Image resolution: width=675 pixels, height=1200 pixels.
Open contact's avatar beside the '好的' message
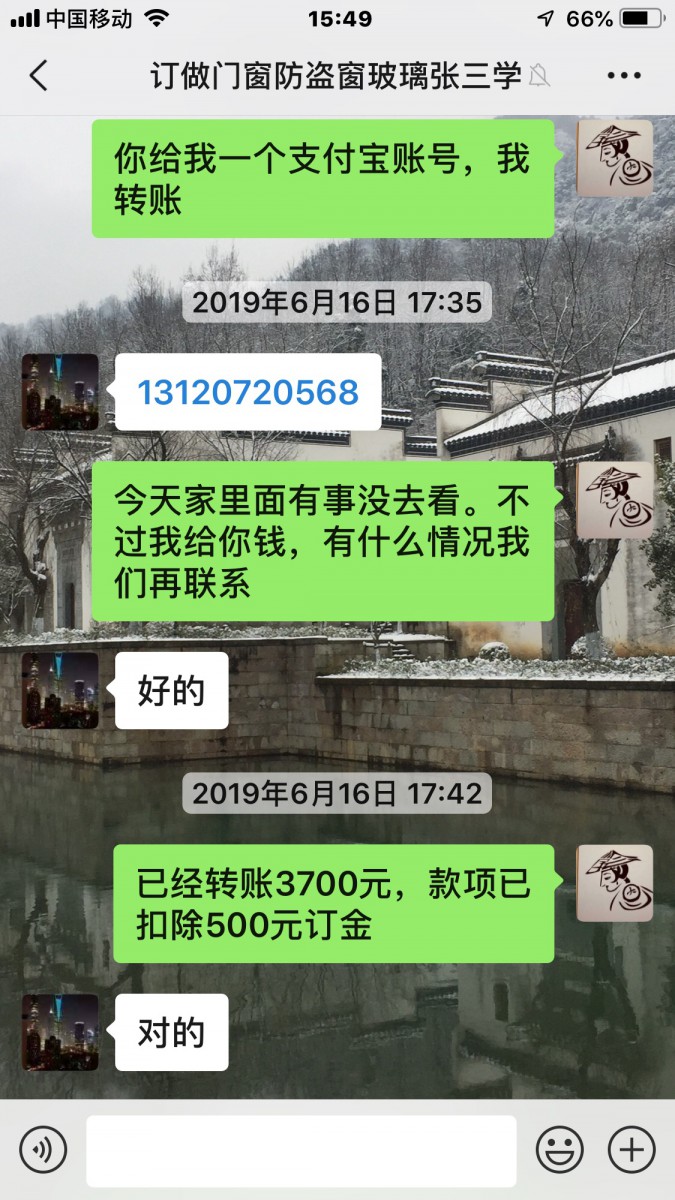pos(60,691)
